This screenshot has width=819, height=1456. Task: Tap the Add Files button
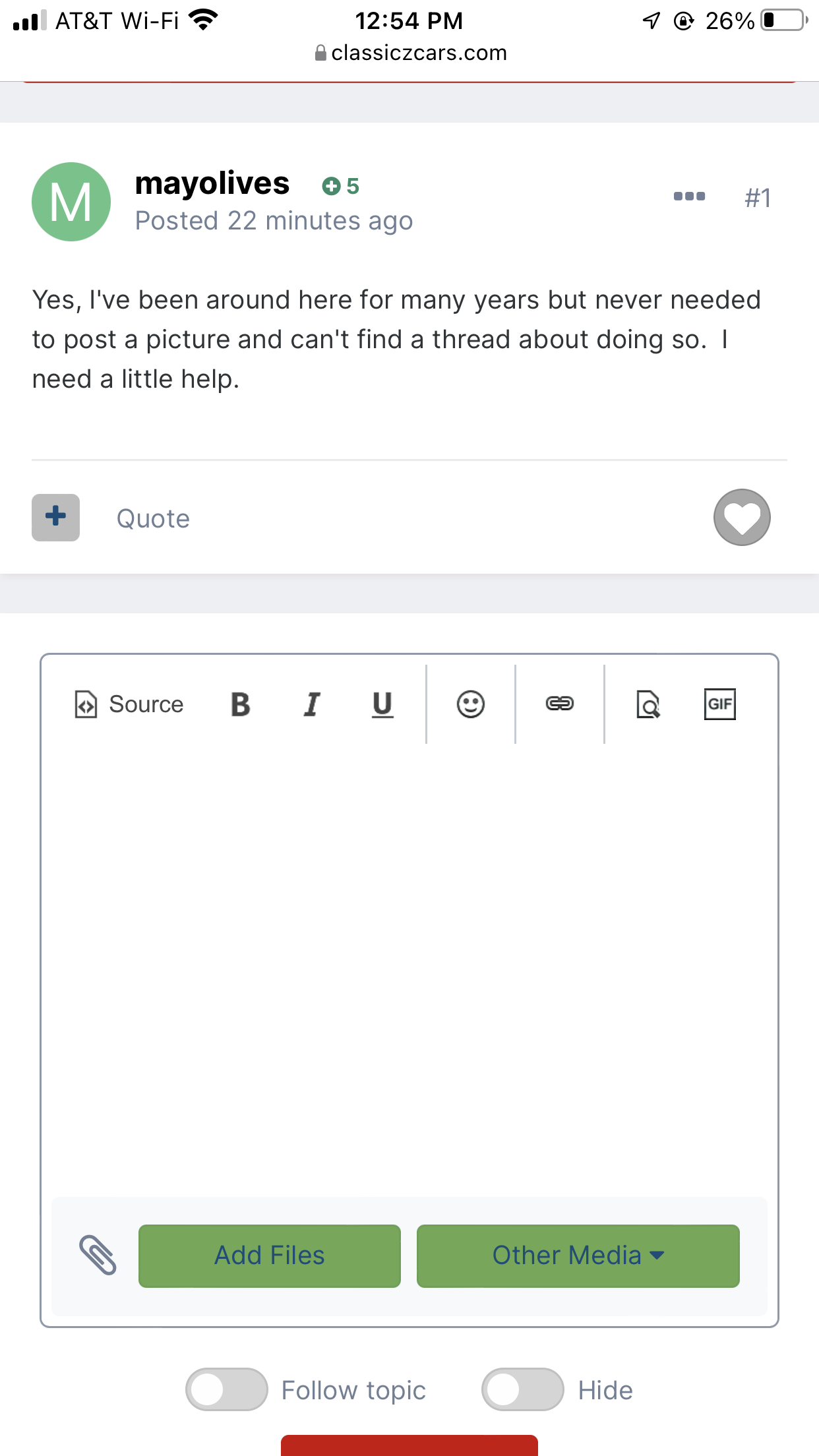(x=270, y=1256)
